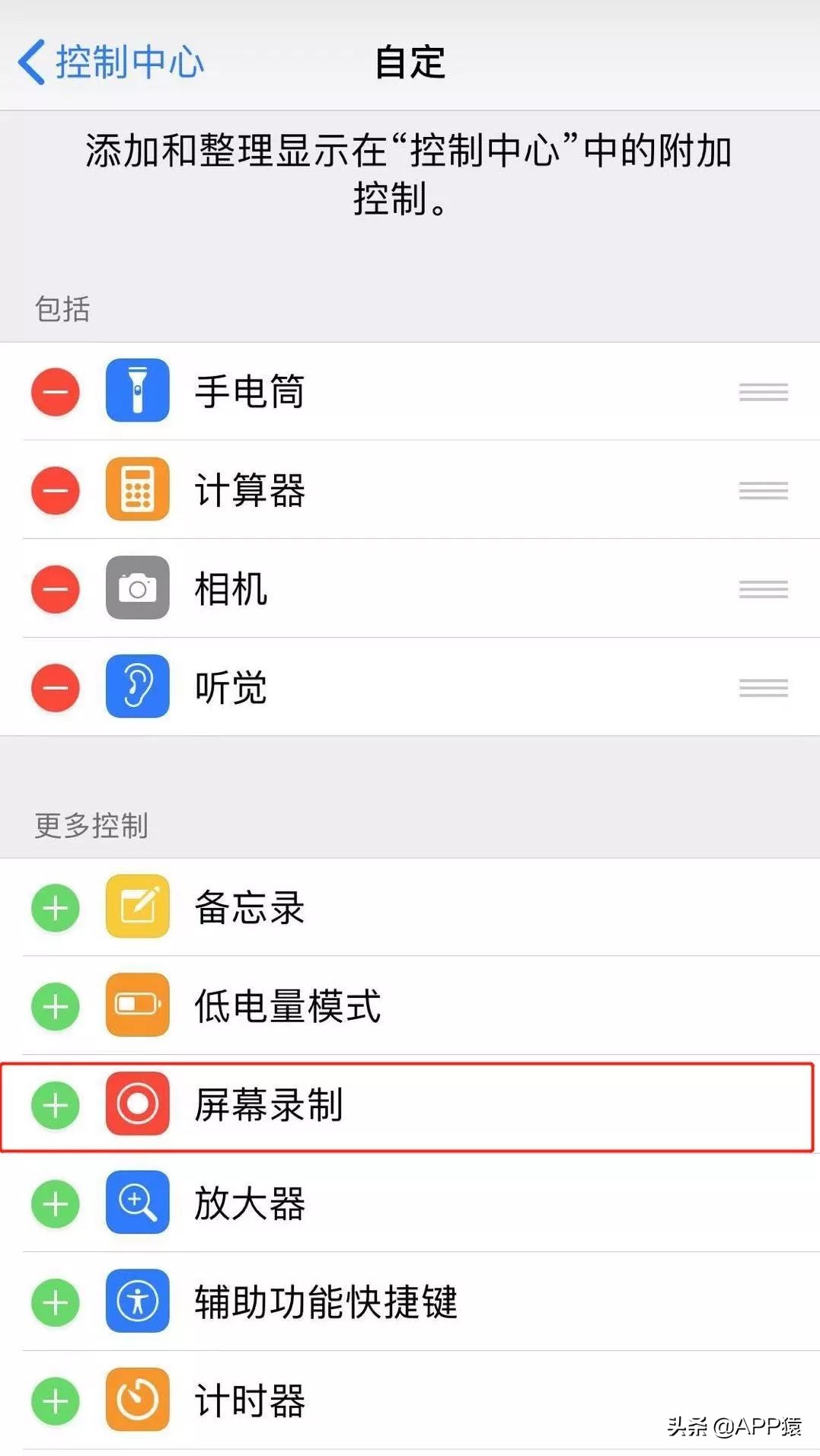Click the Hearing (听觉) ear icon

tap(137, 687)
